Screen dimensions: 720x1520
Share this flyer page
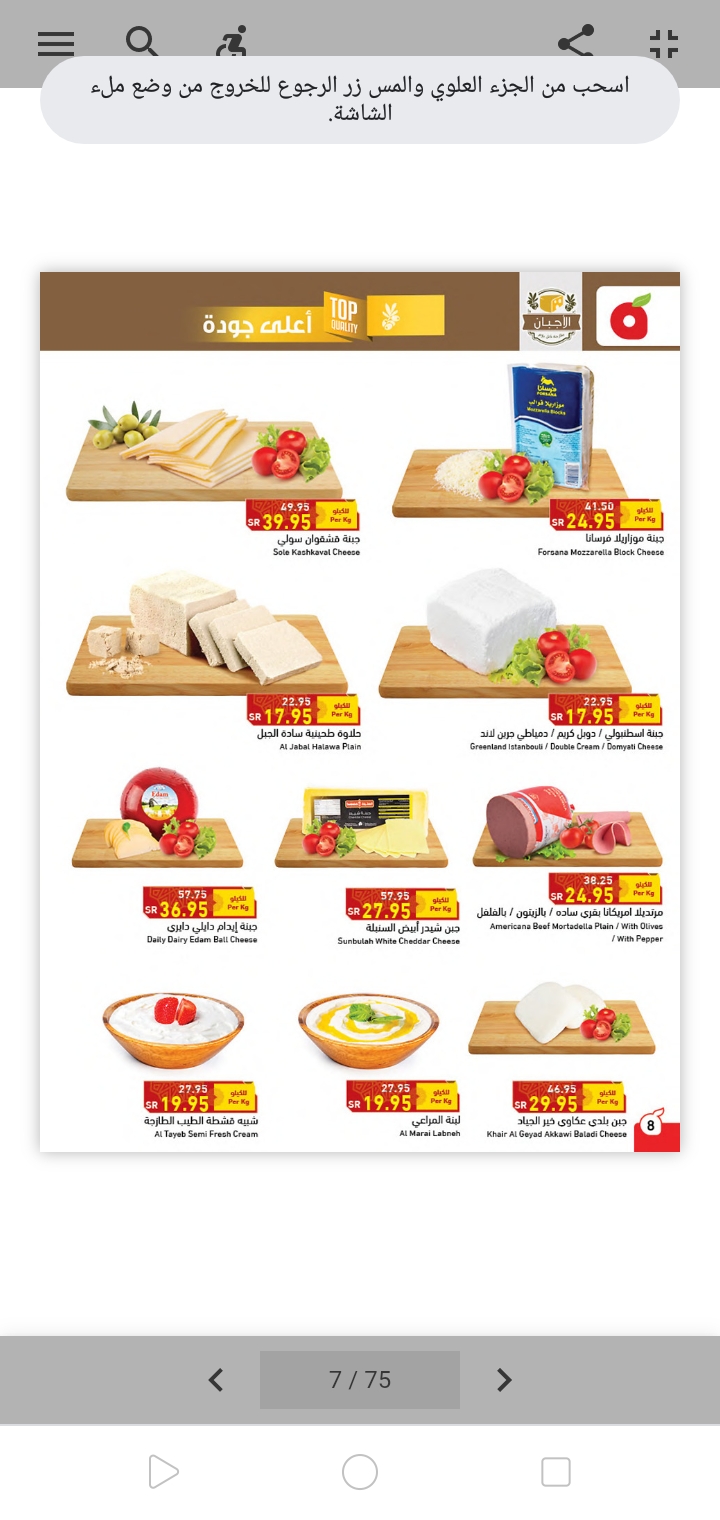pos(576,43)
